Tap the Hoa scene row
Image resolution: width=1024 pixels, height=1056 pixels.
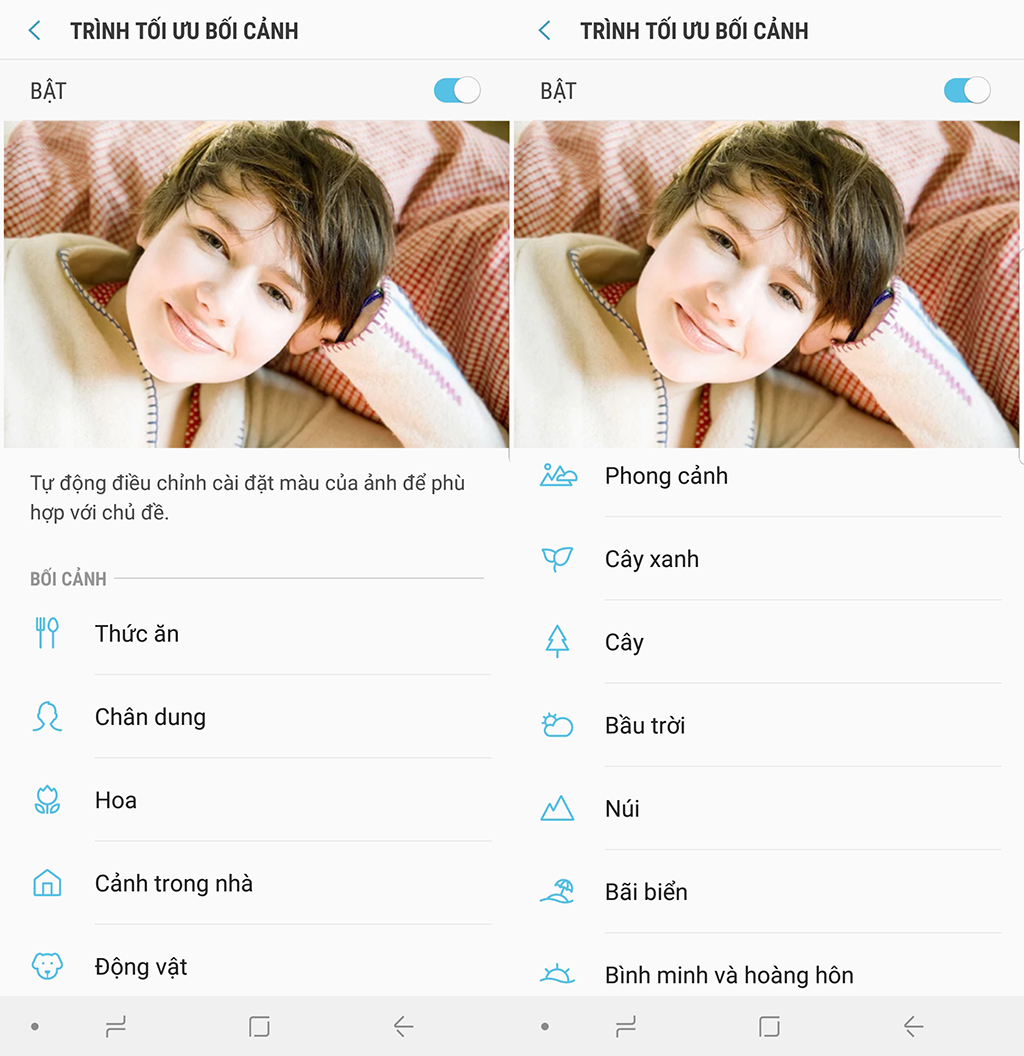click(x=116, y=800)
